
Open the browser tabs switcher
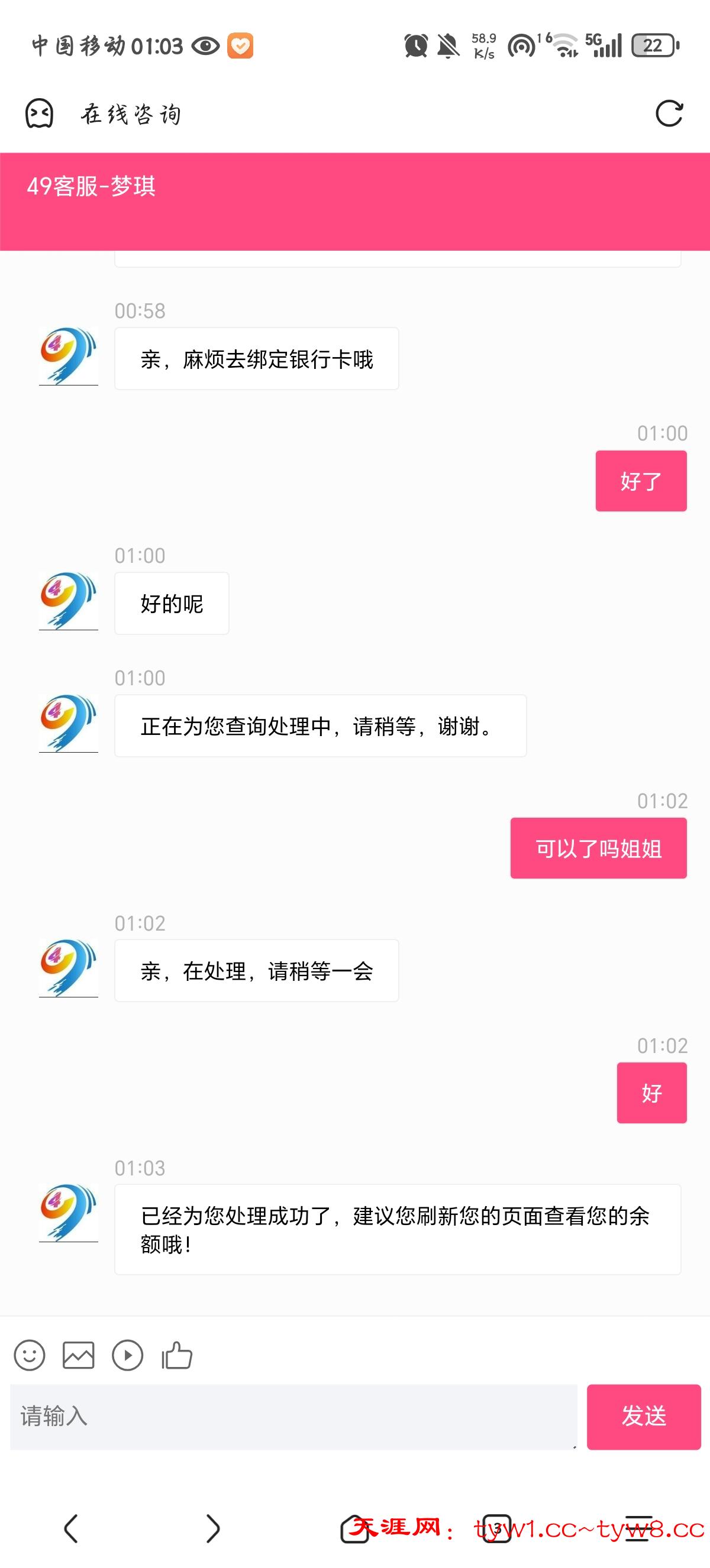pos(496,1528)
